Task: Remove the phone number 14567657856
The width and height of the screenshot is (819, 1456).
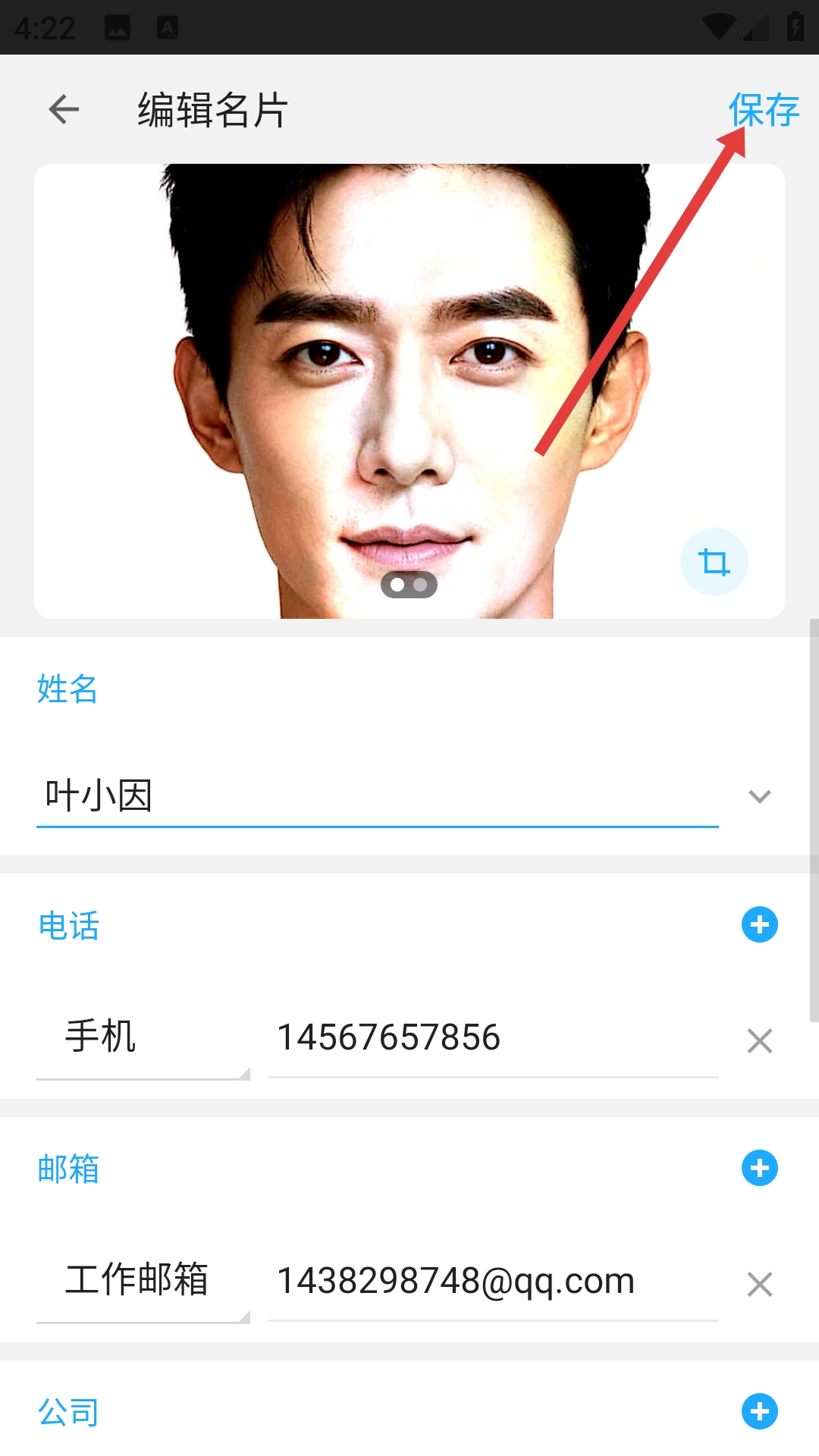Action: pos(759,1040)
